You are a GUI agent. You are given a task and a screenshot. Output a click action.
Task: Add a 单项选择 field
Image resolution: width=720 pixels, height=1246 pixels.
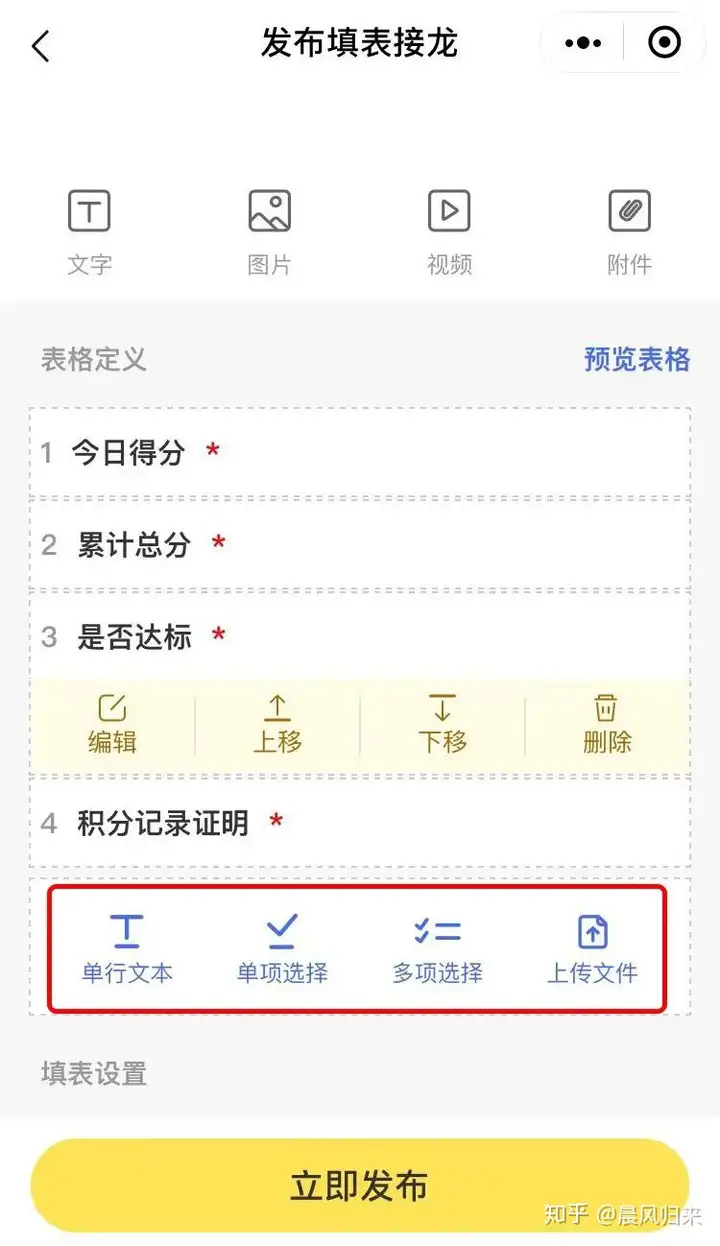pyautogui.click(x=282, y=950)
